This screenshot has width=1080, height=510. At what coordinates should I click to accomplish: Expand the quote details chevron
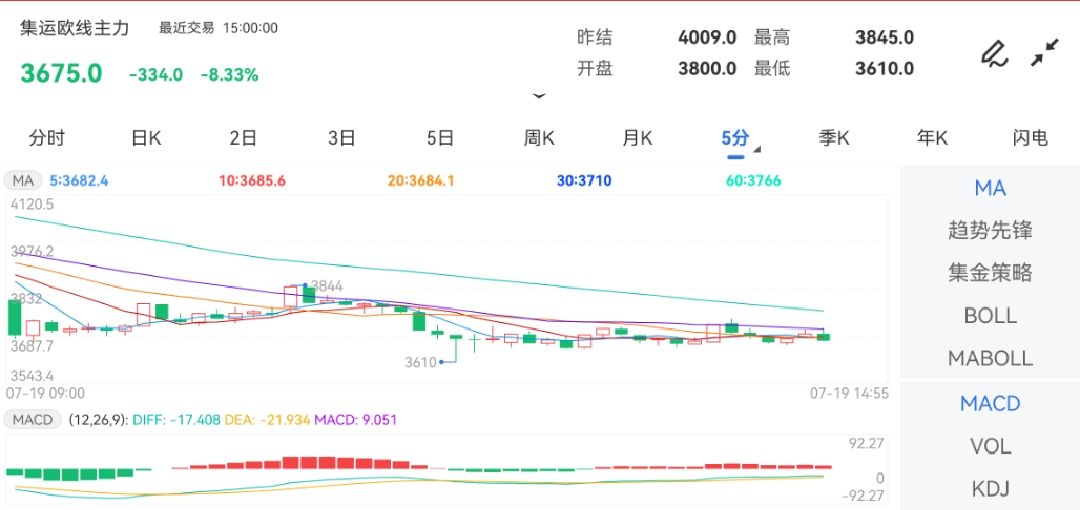539,97
